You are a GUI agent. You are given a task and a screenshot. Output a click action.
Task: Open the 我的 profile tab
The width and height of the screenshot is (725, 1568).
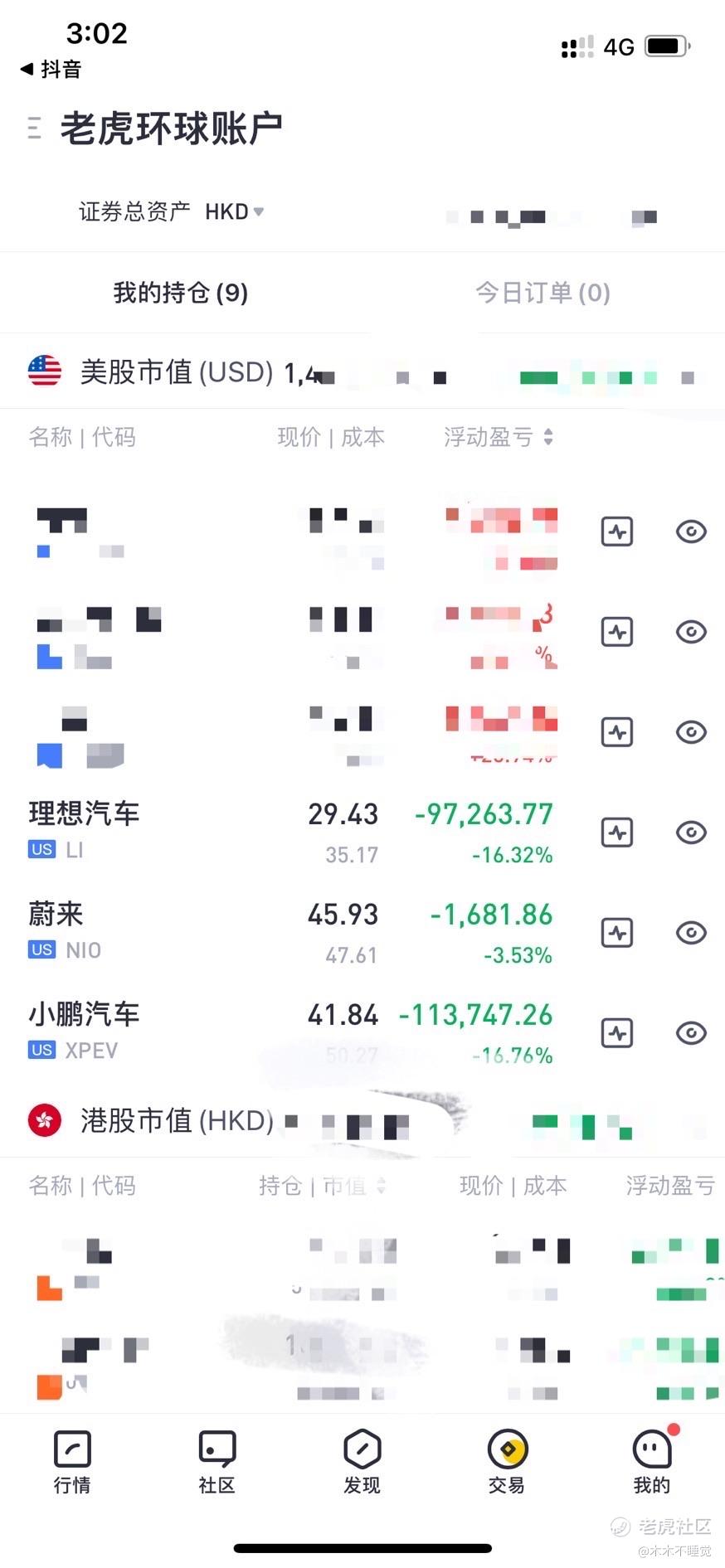pos(652,1464)
